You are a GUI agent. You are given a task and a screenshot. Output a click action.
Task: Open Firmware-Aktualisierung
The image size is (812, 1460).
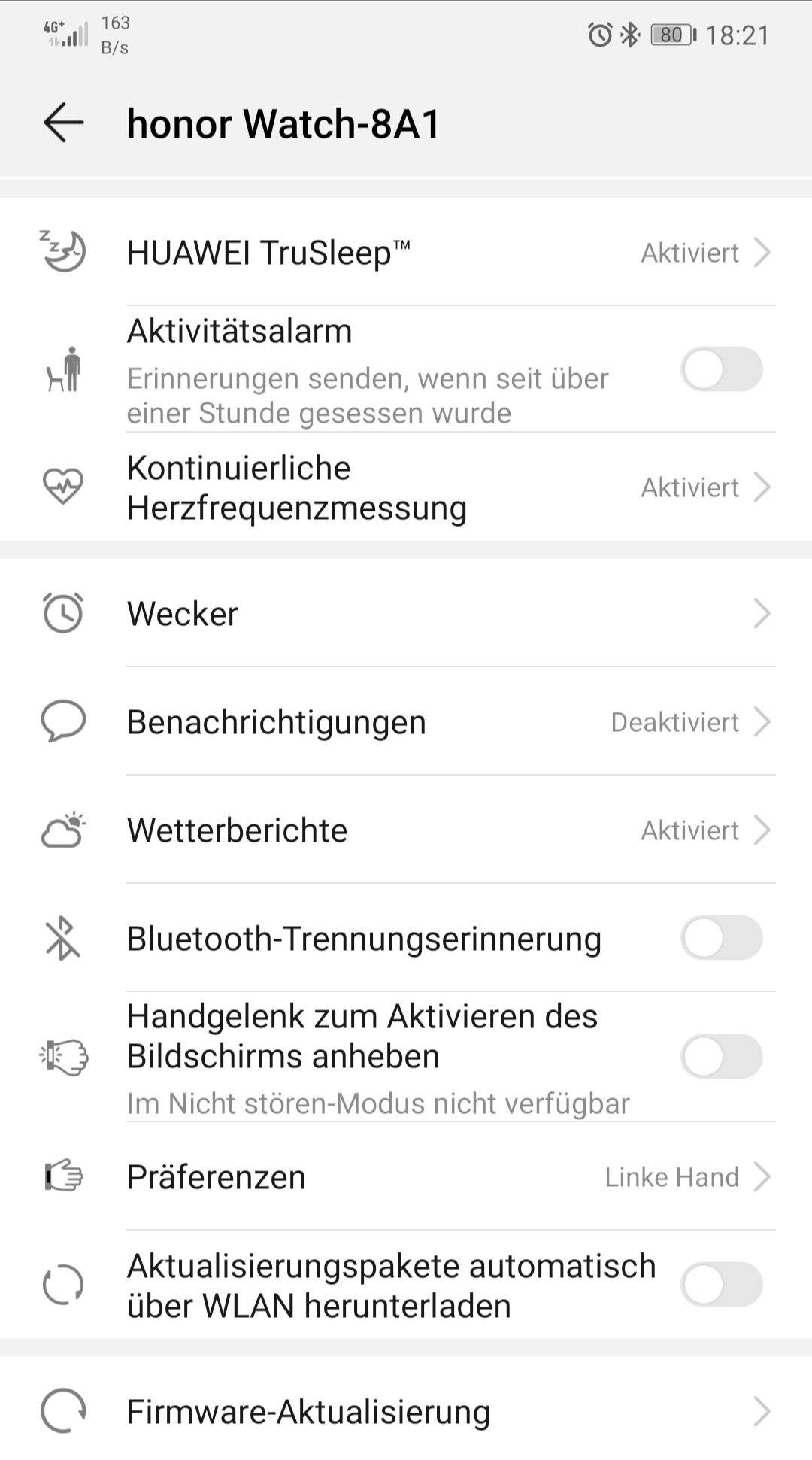coord(406,1412)
